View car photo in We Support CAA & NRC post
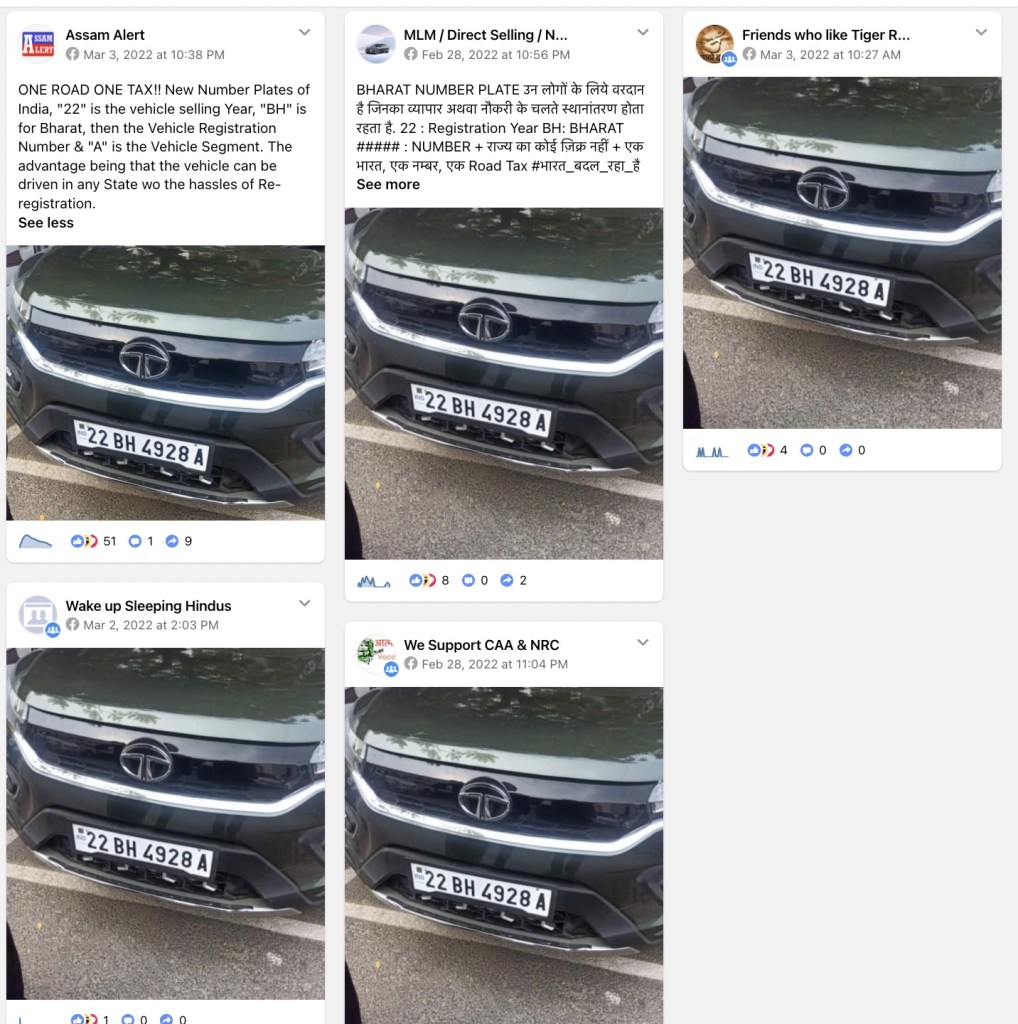The height and width of the screenshot is (1024, 1018). tap(503, 855)
